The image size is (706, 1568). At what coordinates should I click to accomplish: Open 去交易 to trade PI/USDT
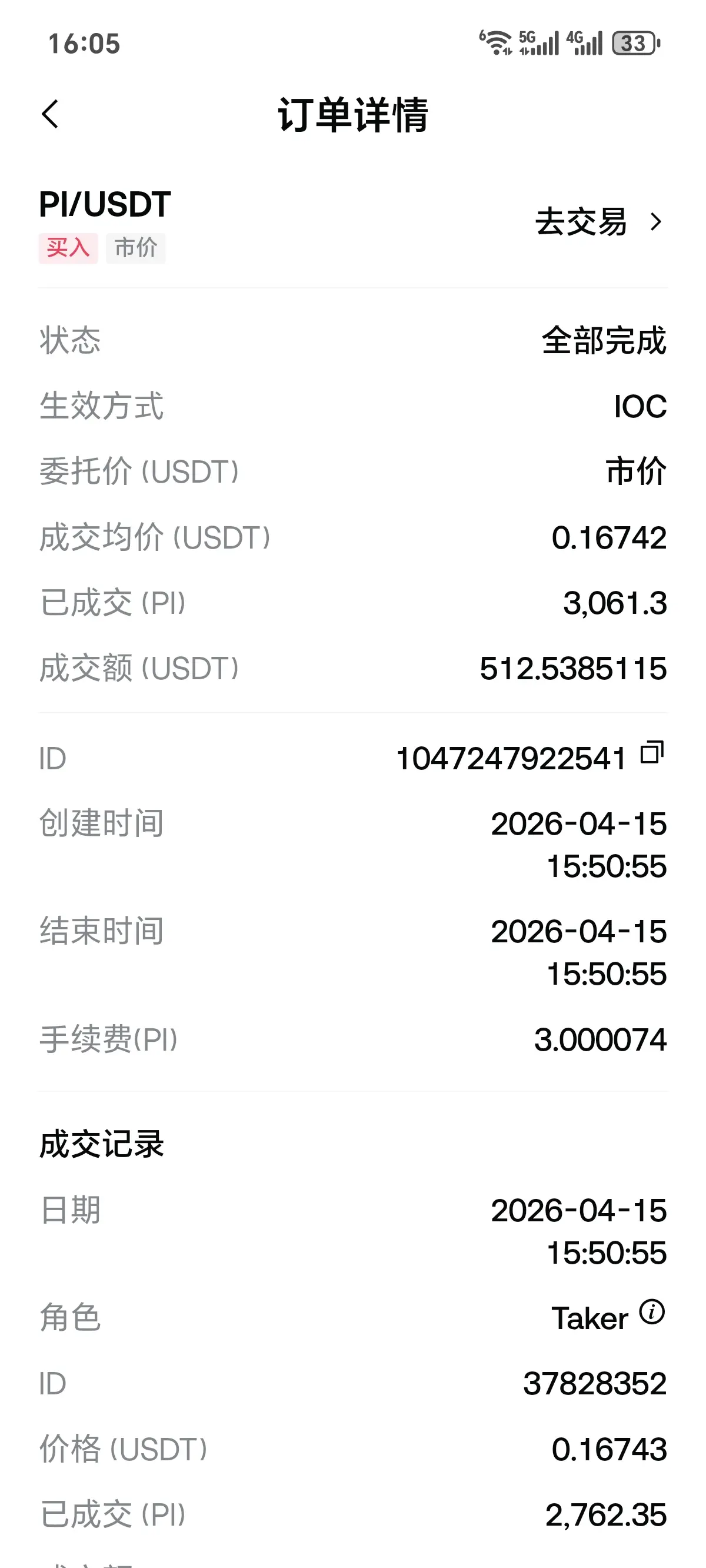click(x=598, y=221)
